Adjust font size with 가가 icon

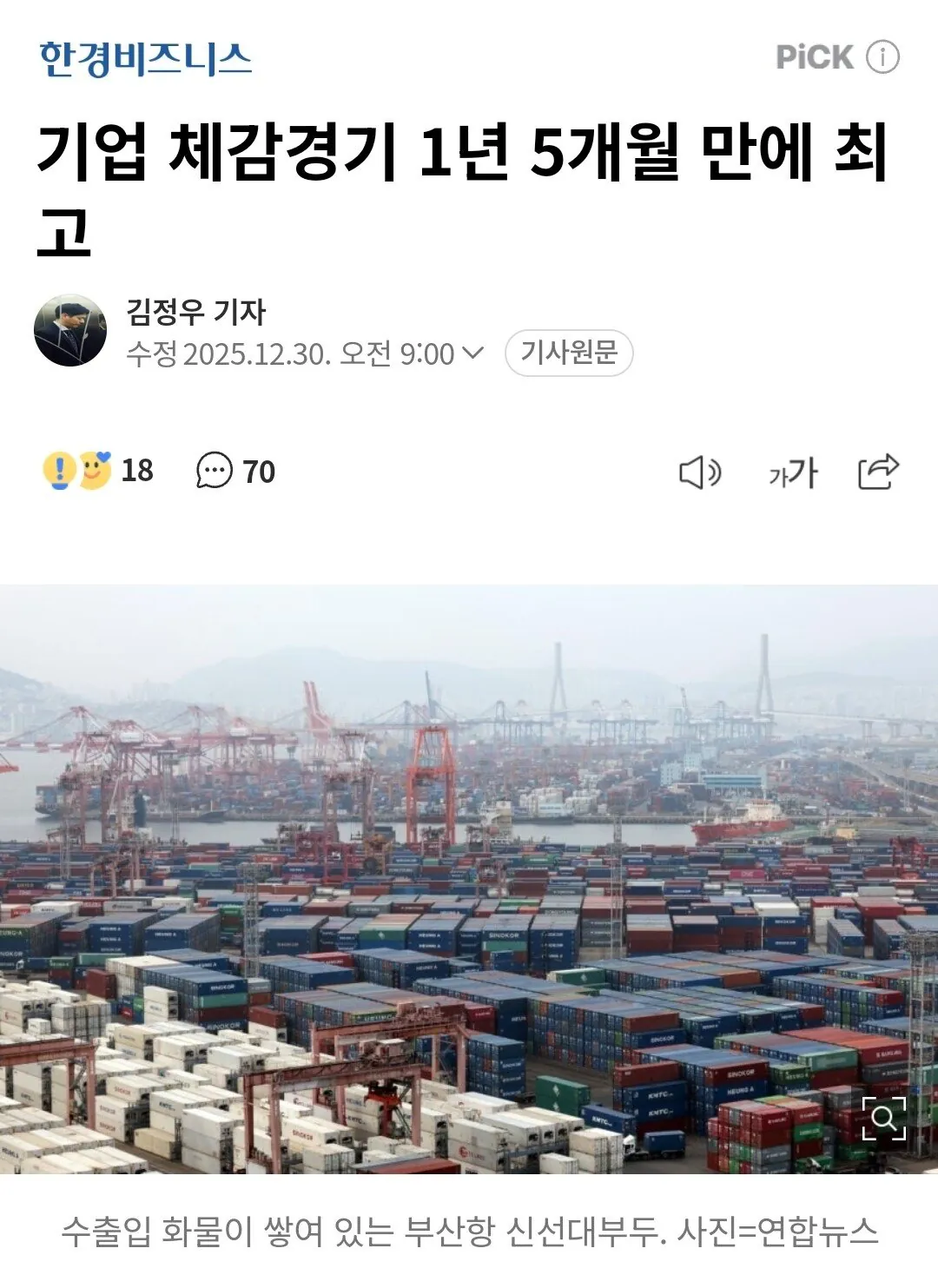792,472
